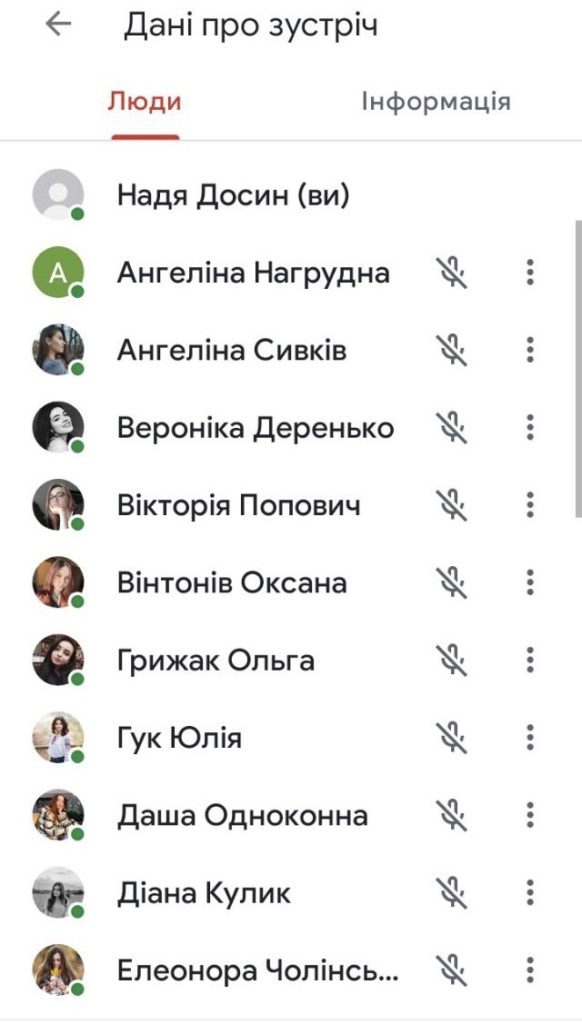
Task: Tap the mic icon next to Грижак Ольга
Action: point(451,660)
